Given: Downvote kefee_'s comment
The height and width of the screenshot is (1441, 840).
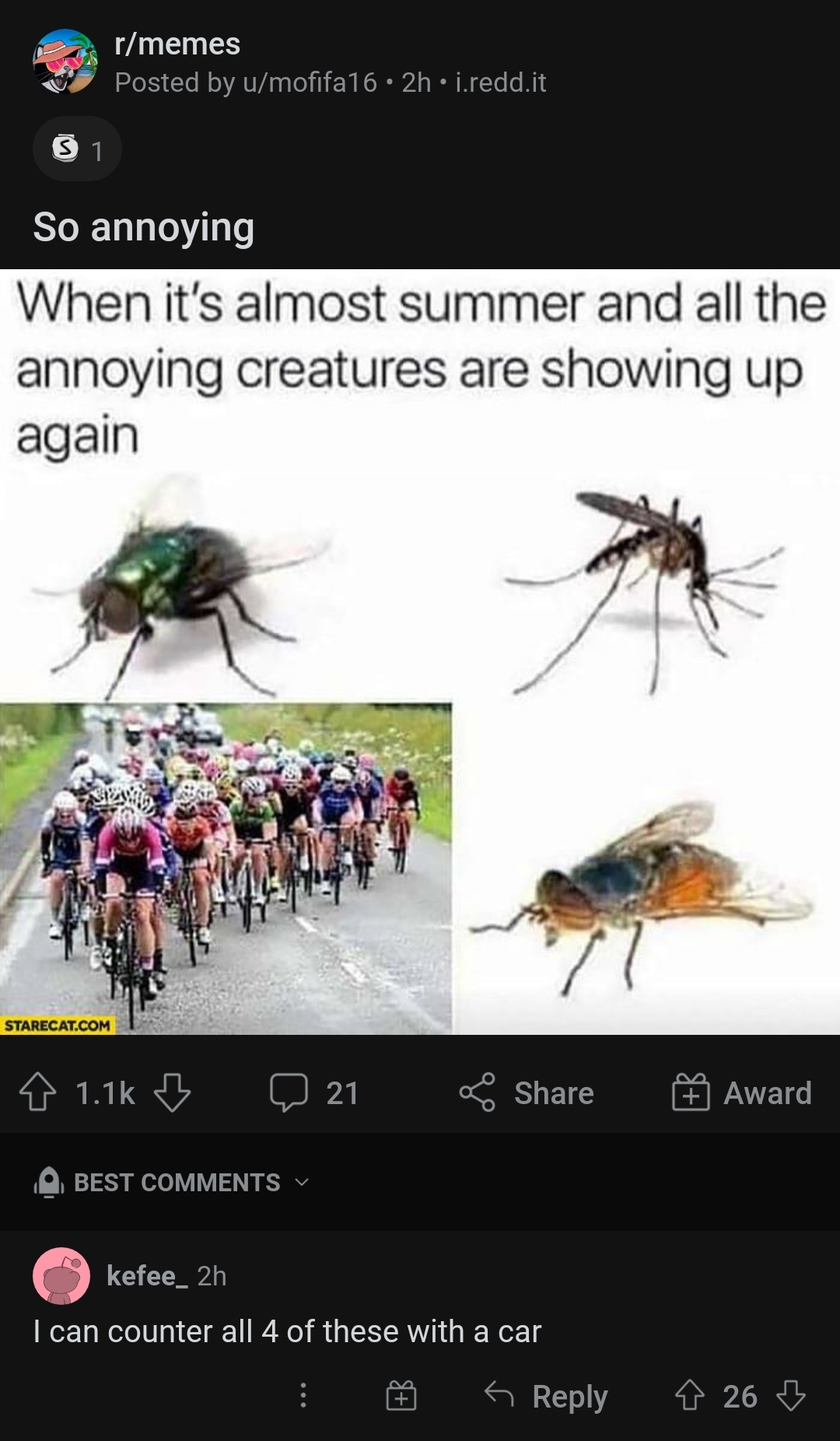Looking at the screenshot, I should (791, 1396).
